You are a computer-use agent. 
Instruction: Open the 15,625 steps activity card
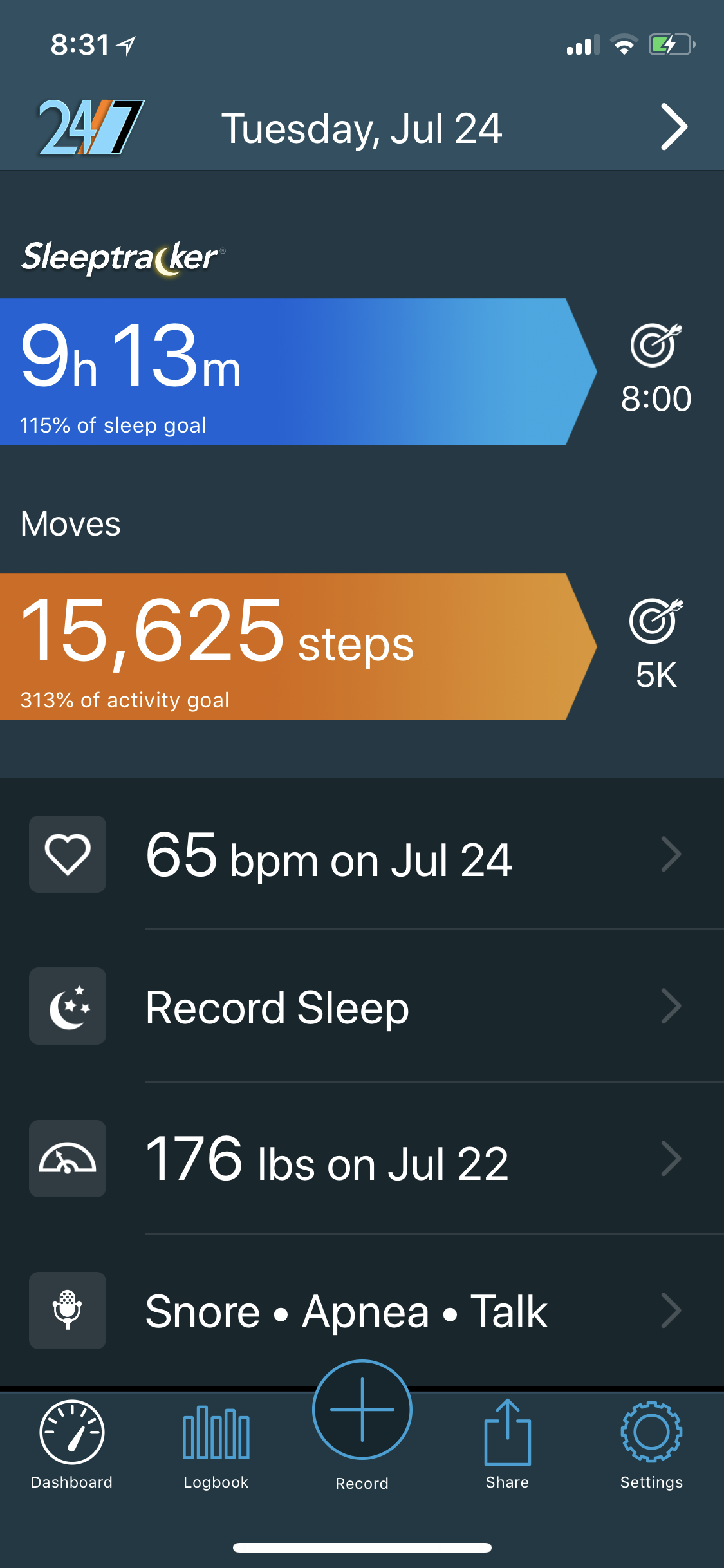[x=283, y=646]
